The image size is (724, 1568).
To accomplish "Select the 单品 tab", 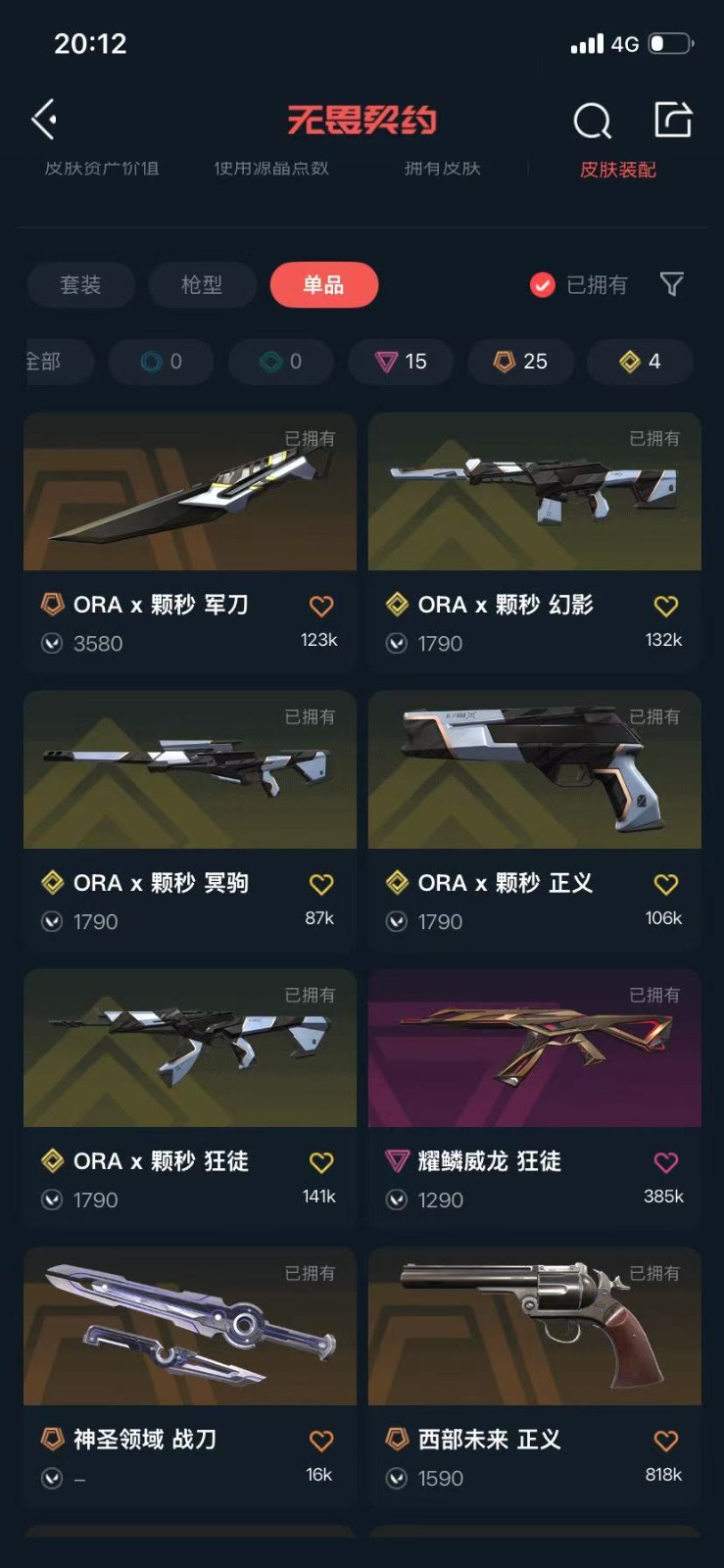I will tap(323, 285).
